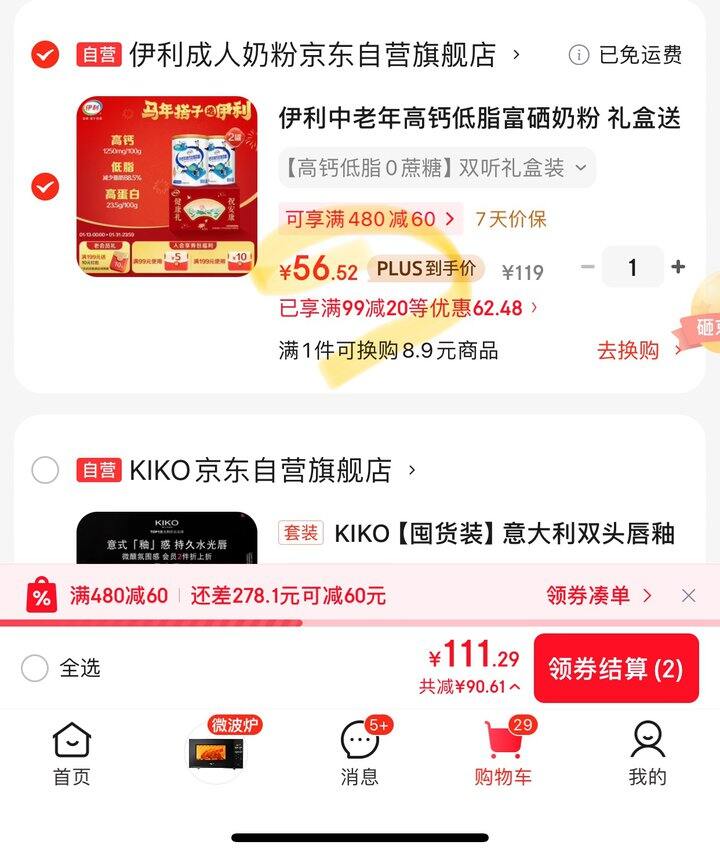Tap the 已免运费 info icon
The height and width of the screenshot is (856, 720).
579,55
